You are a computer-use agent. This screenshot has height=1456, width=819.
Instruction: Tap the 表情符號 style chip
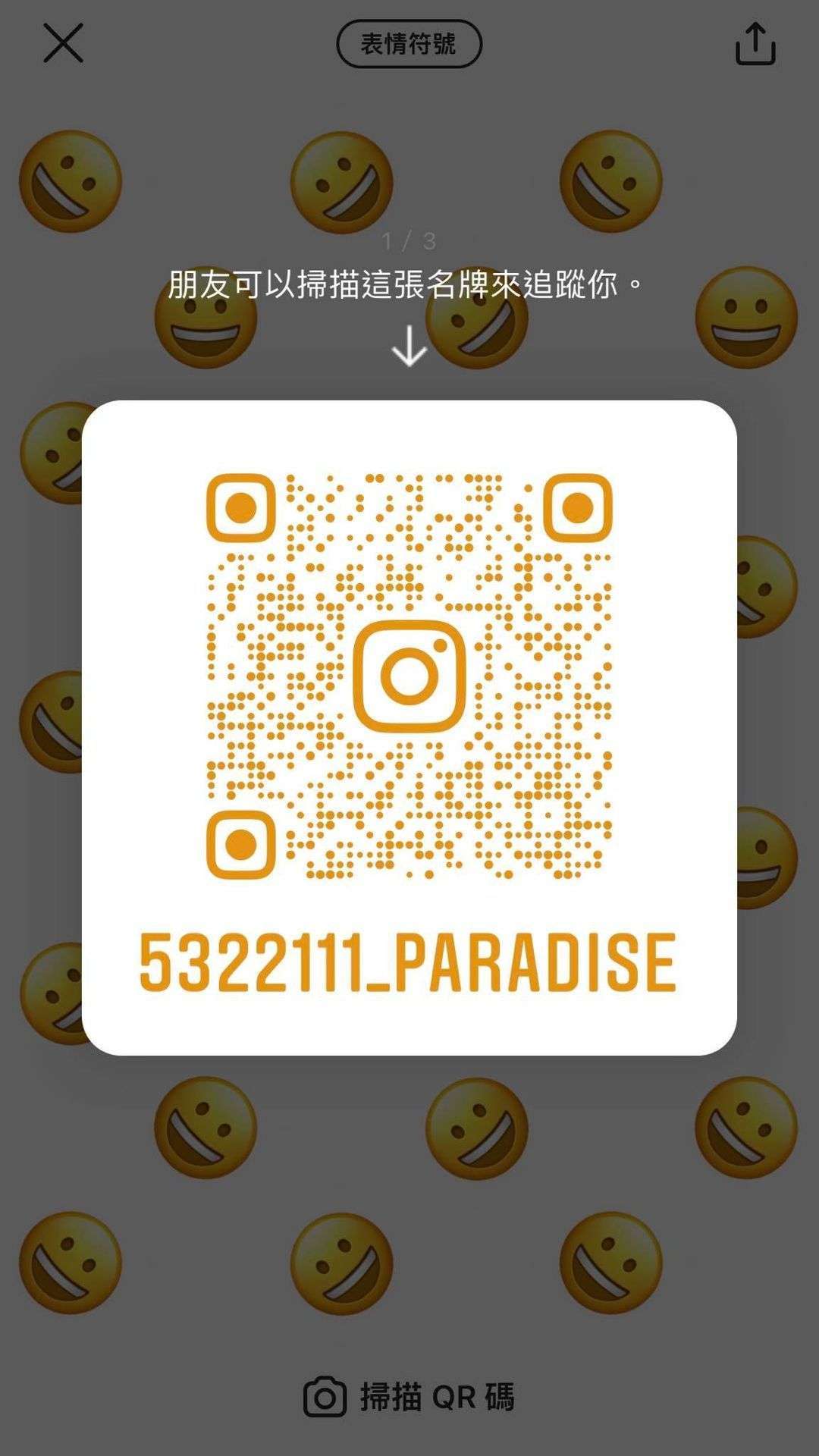tap(409, 44)
